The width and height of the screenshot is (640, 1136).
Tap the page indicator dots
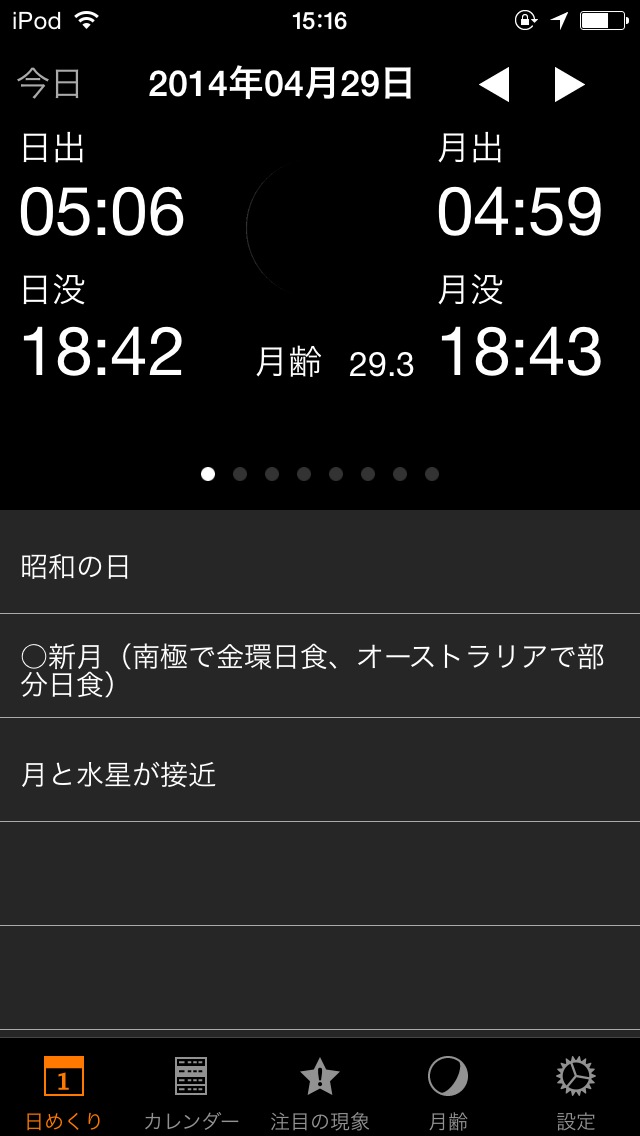[320, 474]
